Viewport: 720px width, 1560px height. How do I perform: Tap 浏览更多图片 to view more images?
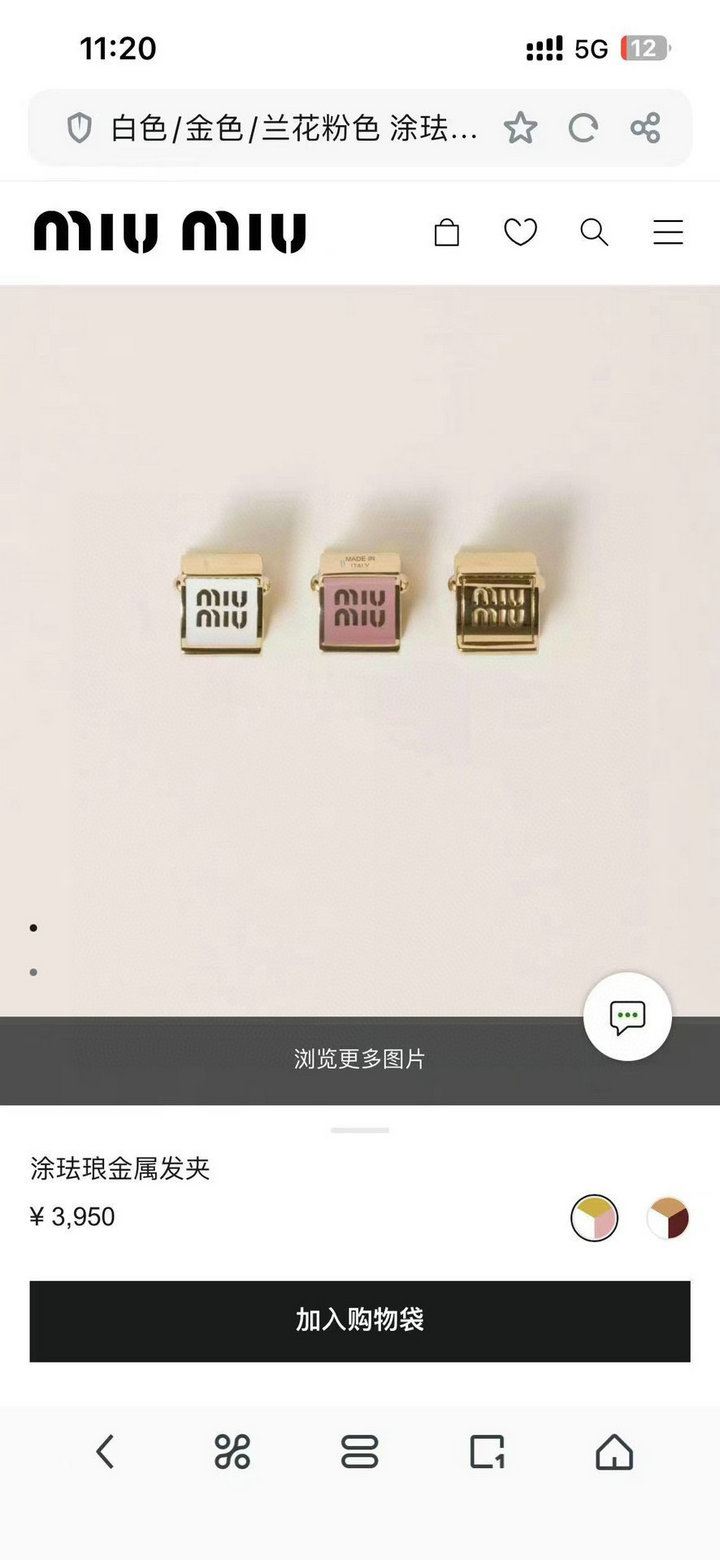(360, 1060)
